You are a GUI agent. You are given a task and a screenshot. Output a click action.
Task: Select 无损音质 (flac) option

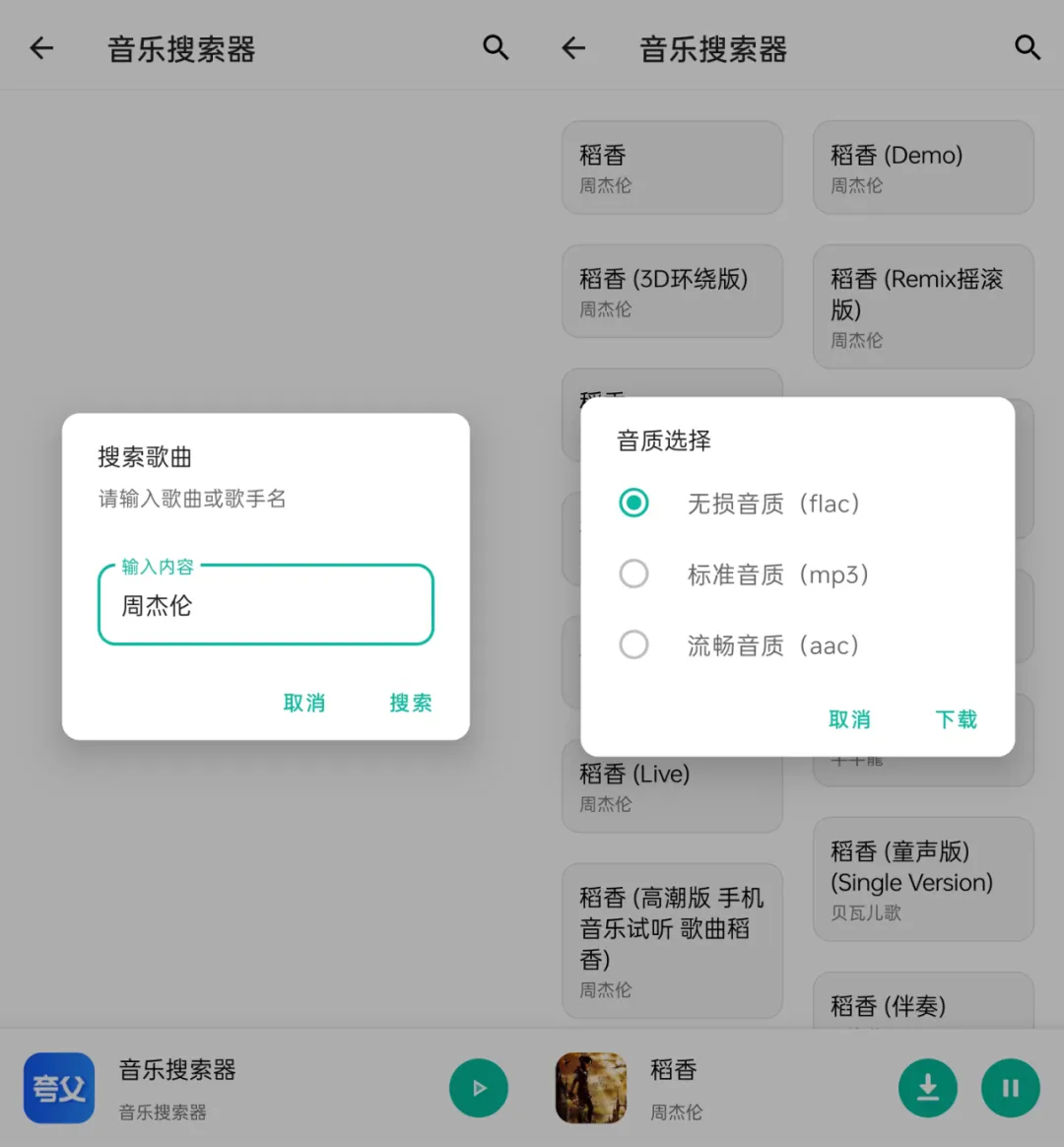coord(633,504)
